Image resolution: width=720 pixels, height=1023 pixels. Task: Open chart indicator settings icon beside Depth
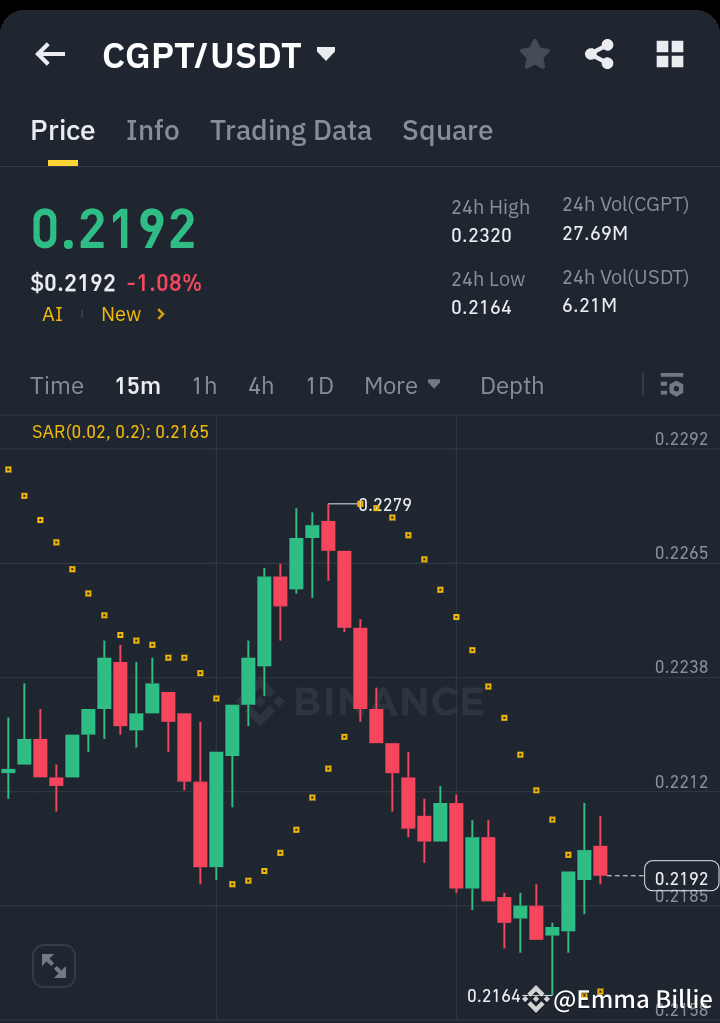pos(672,385)
